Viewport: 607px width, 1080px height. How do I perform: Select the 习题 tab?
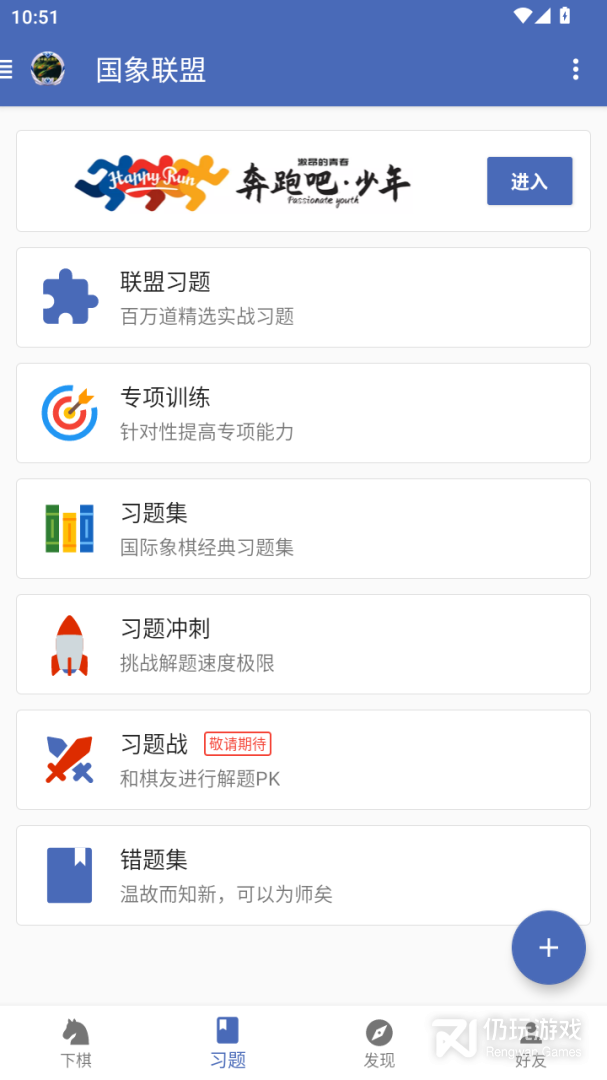pyautogui.click(x=228, y=1043)
